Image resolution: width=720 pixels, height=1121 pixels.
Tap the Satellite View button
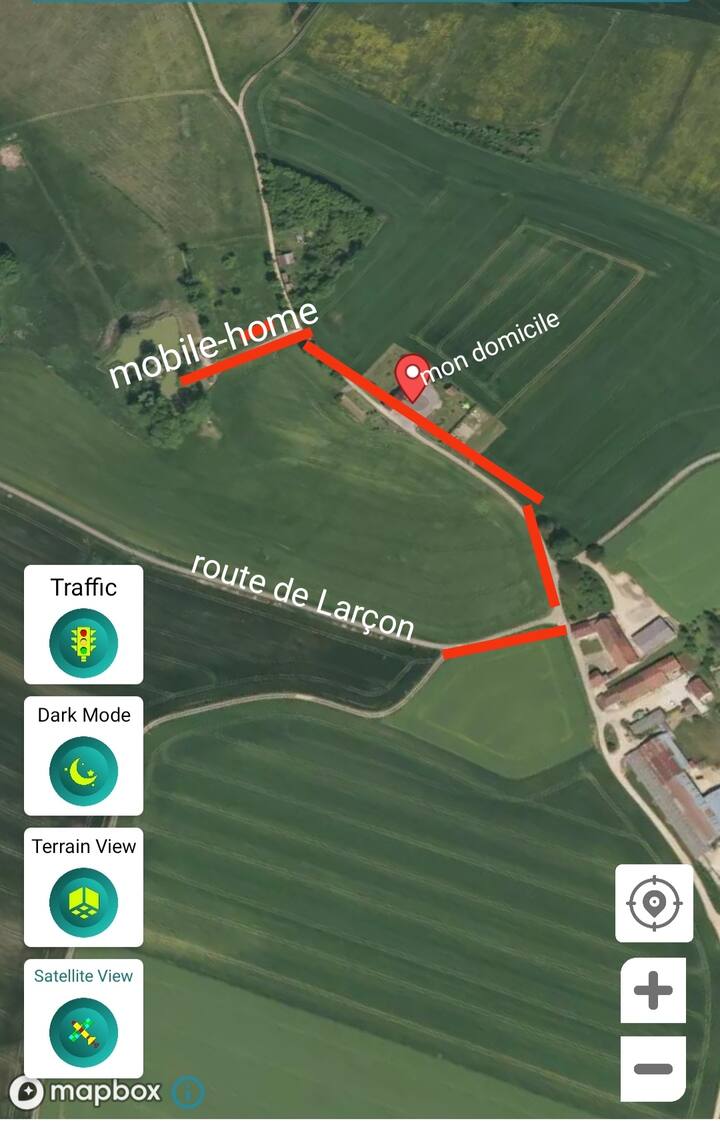(x=84, y=1019)
